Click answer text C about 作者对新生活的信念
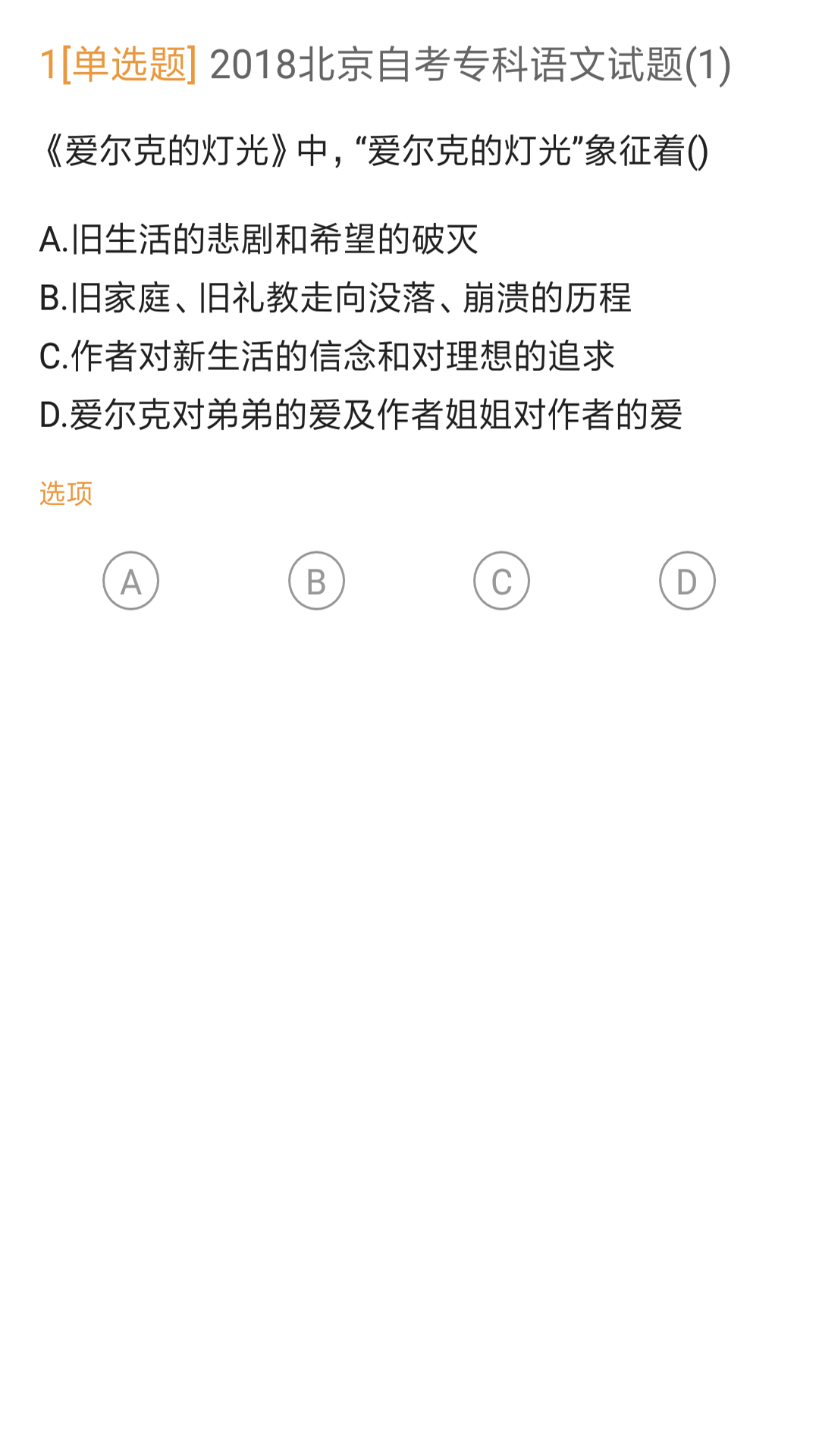819x1456 pixels. click(x=326, y=353)
